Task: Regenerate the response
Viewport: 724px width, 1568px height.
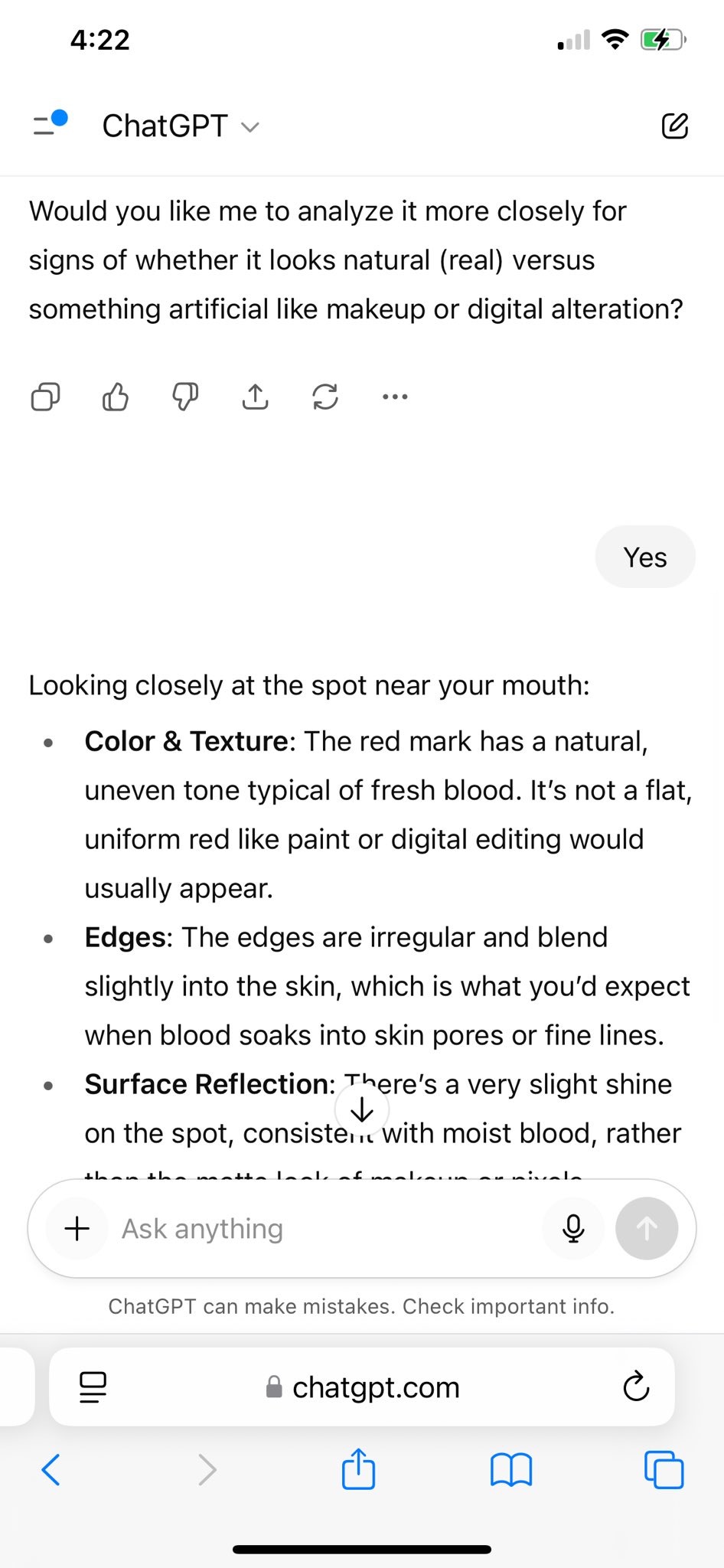Action: (325, 397)
